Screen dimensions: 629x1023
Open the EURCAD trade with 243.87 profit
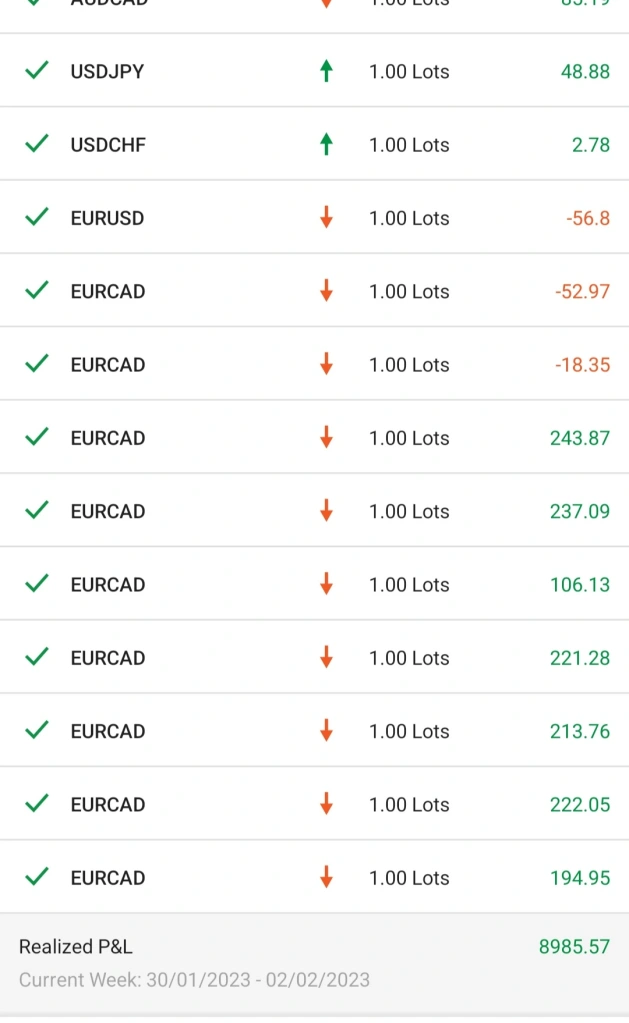(x=314, y=437)
